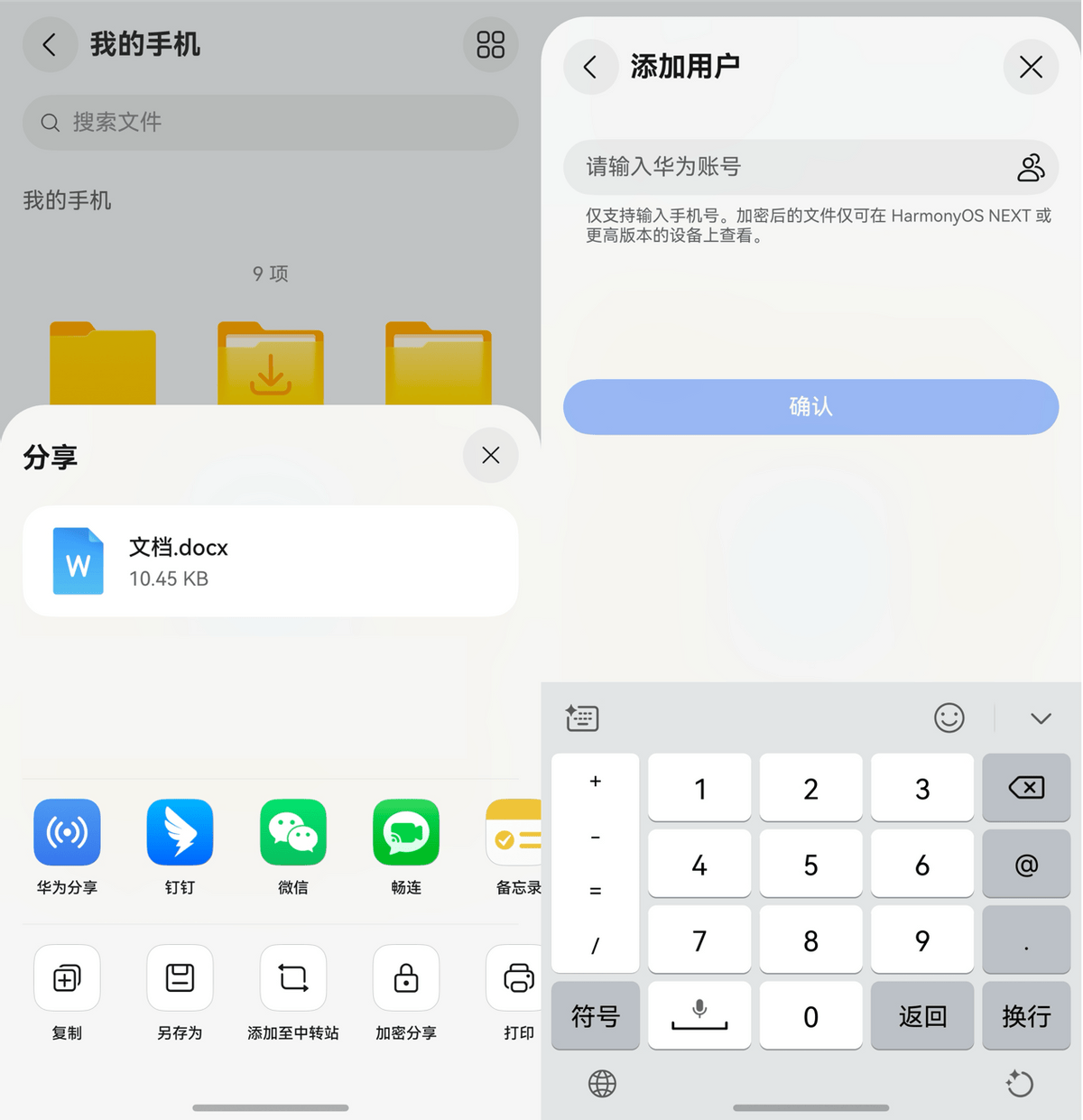Image resolution: width=1083 pixels, height=1120 pixels.
Task: Switch to 符号 symbols keyboard
Action: tap(596, 1016)
